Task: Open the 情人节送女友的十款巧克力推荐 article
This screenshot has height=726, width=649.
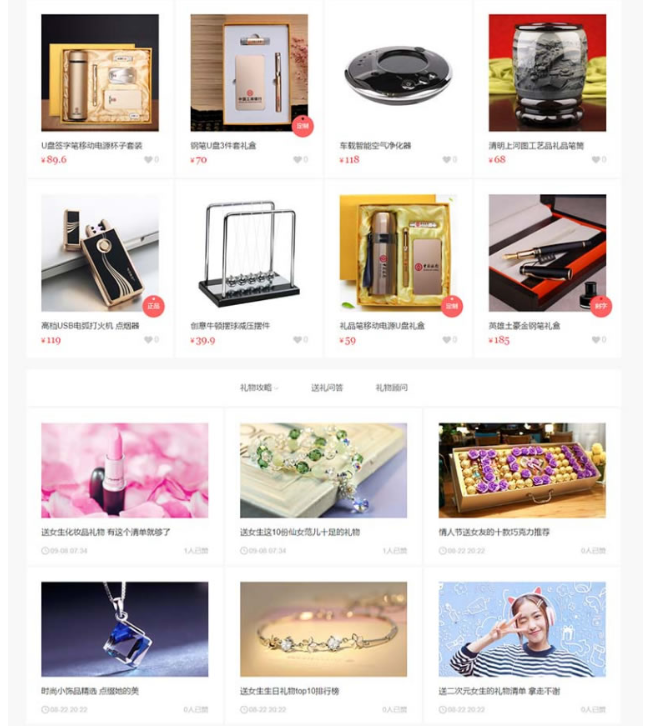Action: tap(521, 470)
